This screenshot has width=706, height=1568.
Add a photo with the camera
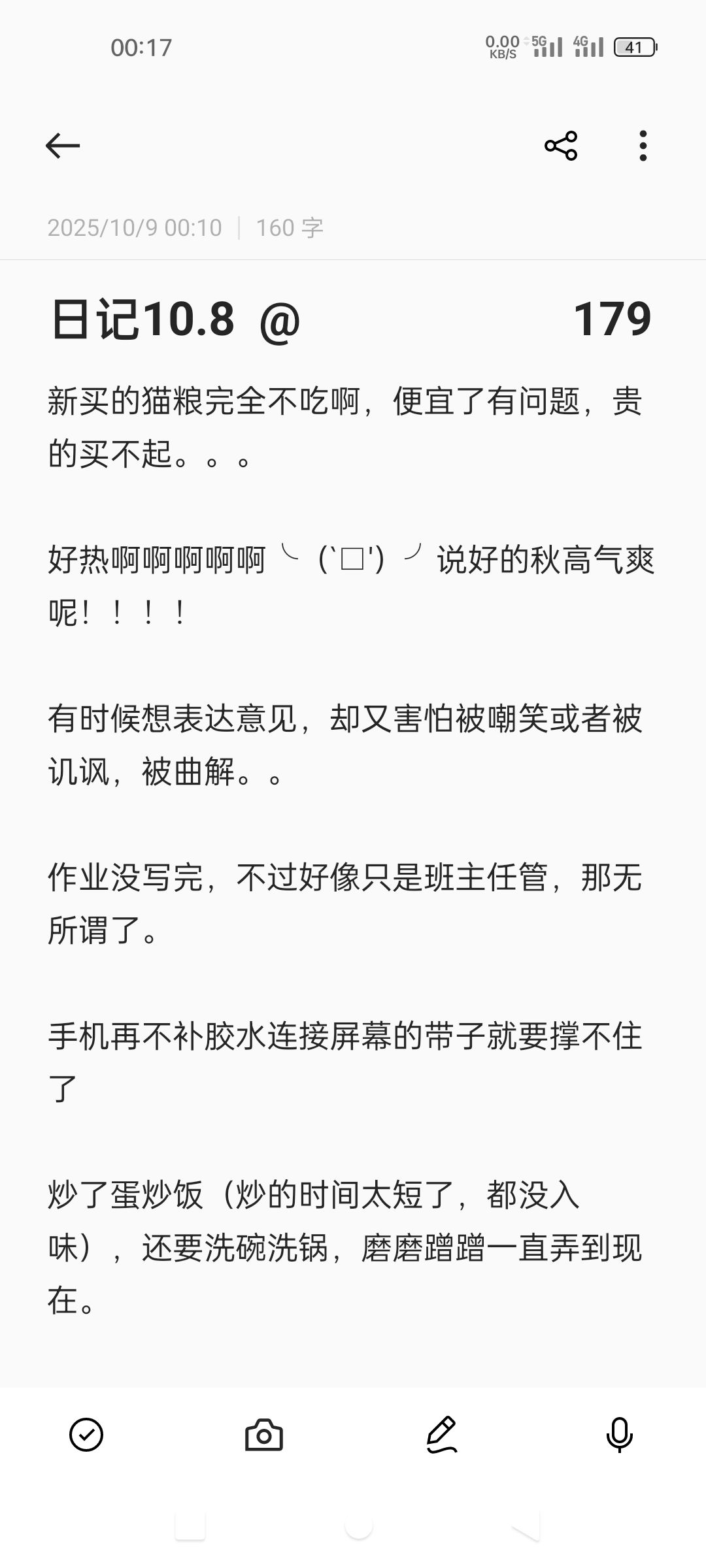pyautogui.click(x=263, y=1435)
